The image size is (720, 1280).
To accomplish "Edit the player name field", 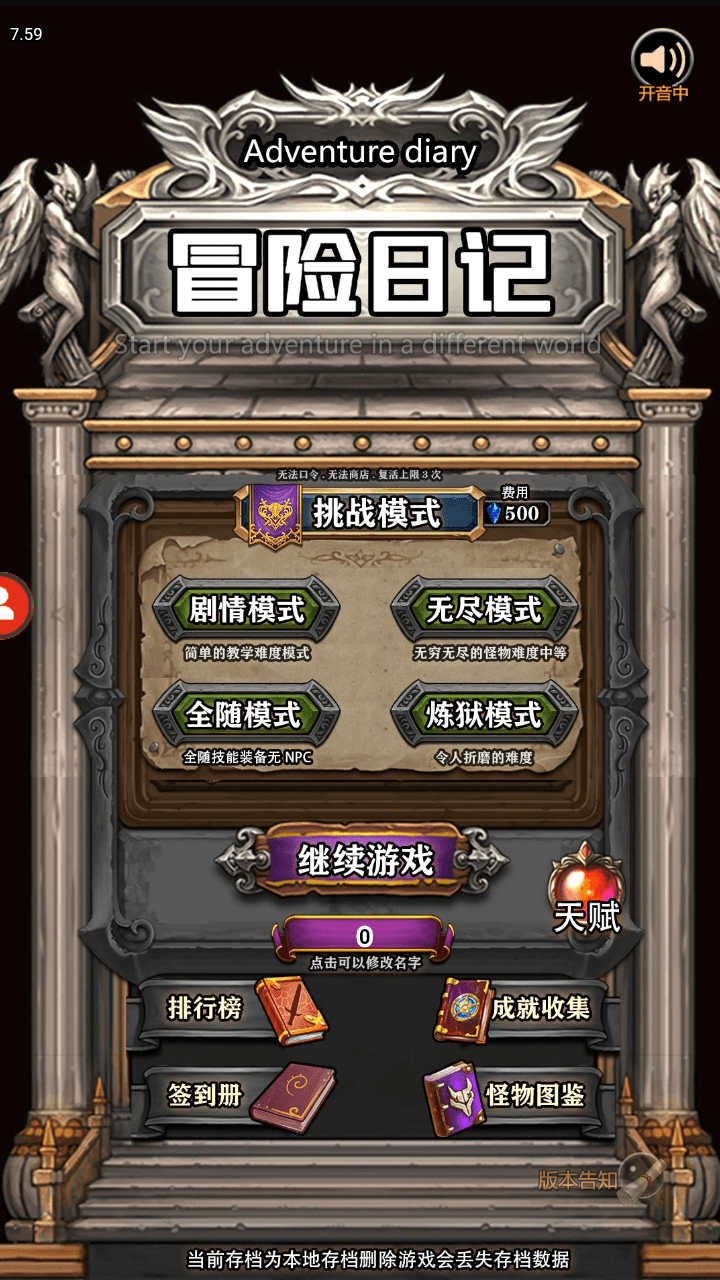I will tap(364, 937).
